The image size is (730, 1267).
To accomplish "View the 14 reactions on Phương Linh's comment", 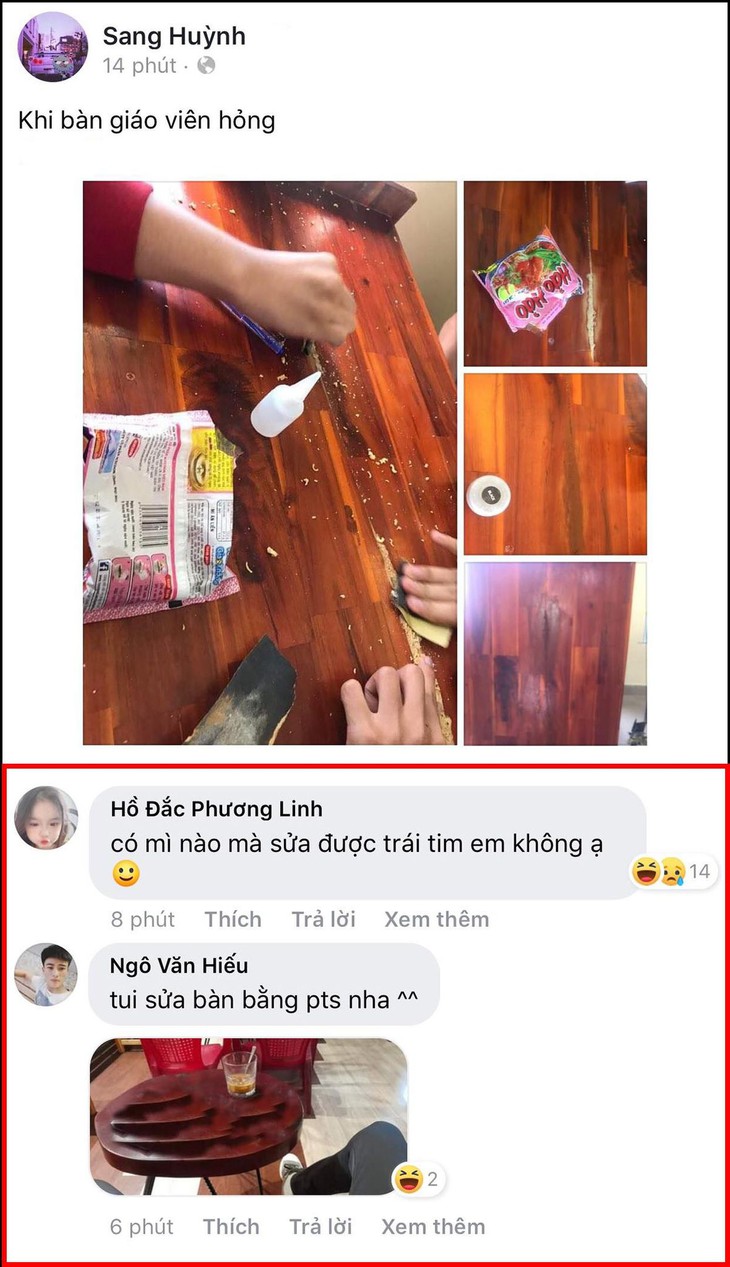I will pos(672,872).
